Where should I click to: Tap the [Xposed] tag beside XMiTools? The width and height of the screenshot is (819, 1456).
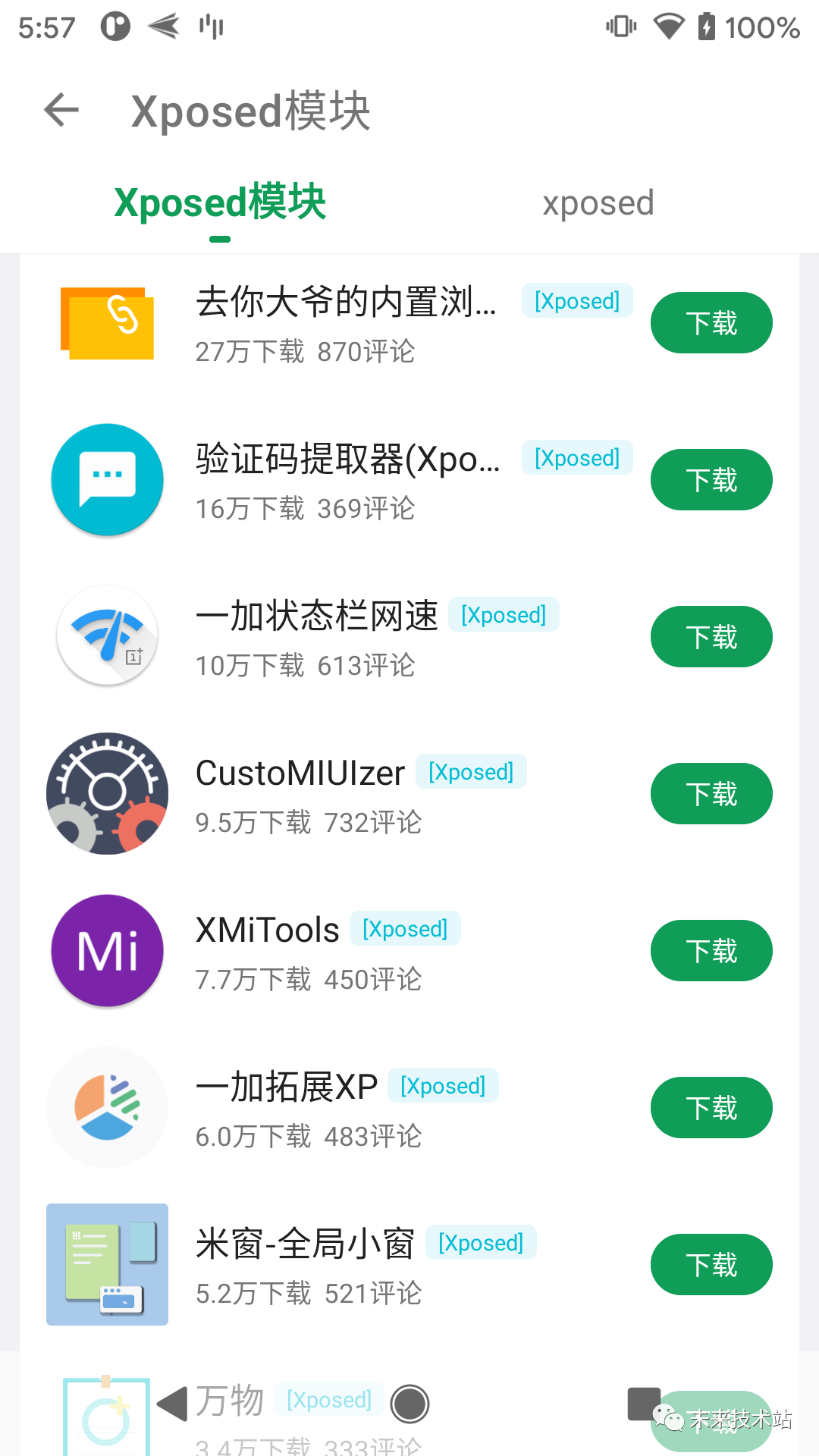click(404, 928)
